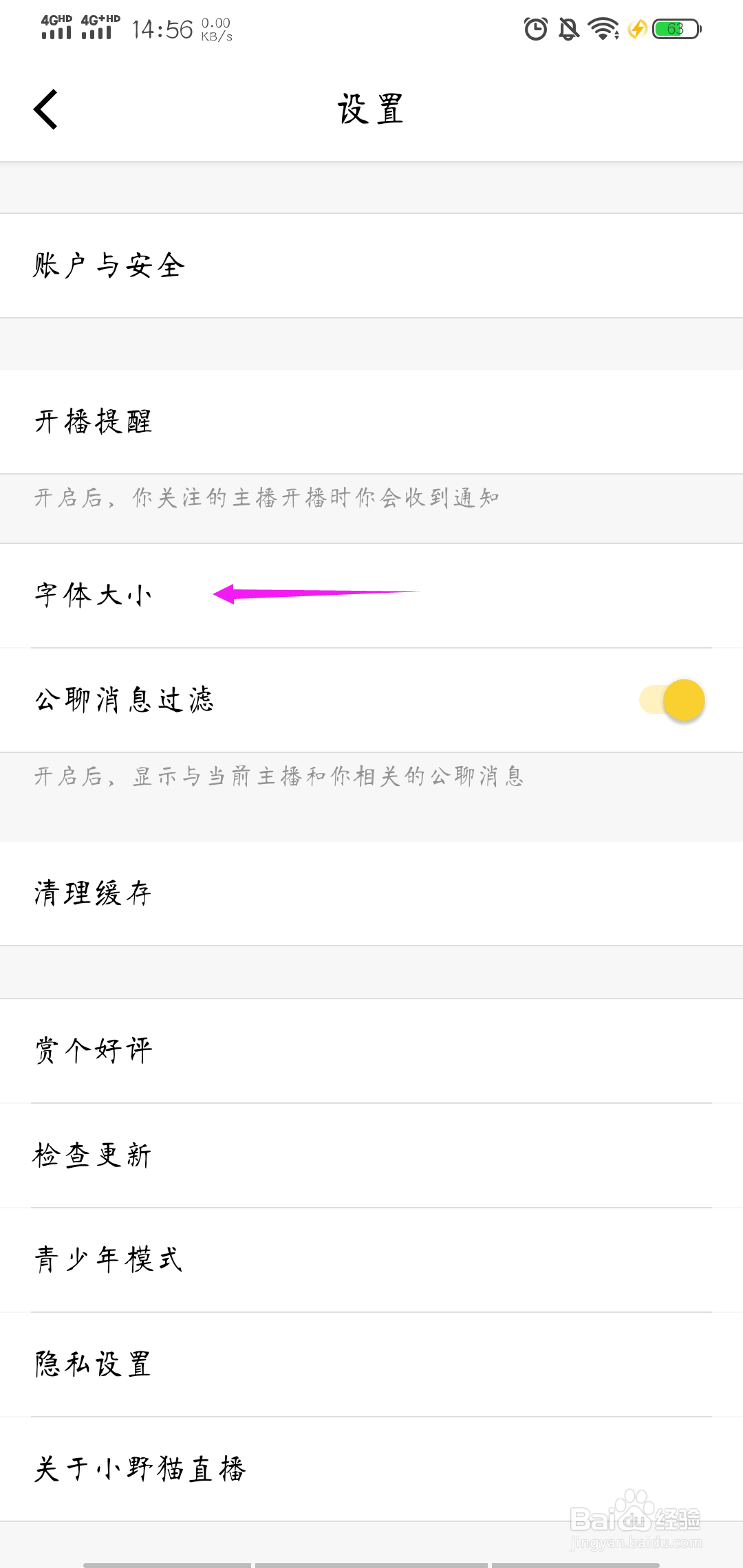Open 隐私设置
The width and height of the screenshot is (743, 1568).
click(371, 1364)
